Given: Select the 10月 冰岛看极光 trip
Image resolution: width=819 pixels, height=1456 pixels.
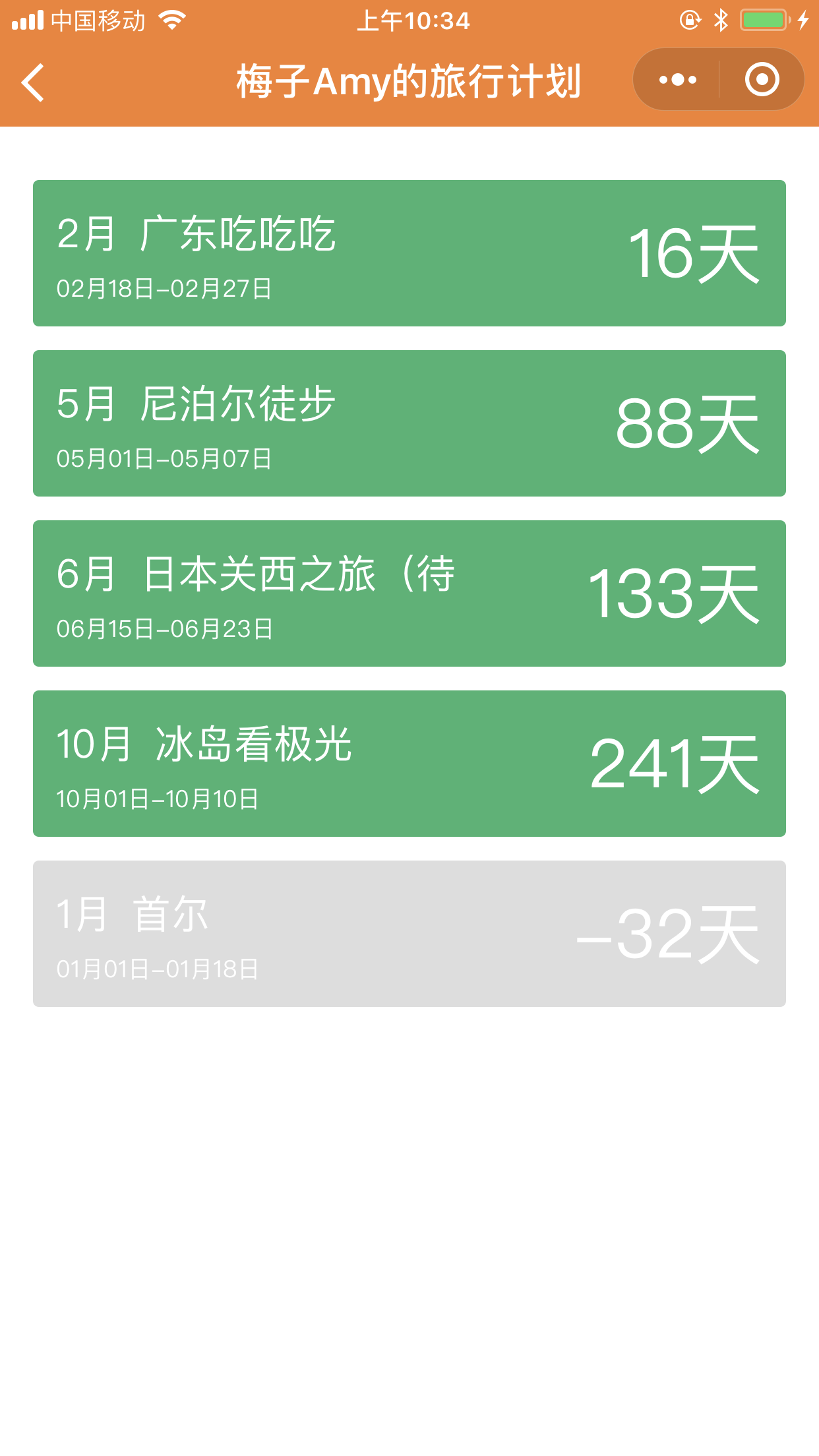Looking at the screenshot, I should coord(409,764).
